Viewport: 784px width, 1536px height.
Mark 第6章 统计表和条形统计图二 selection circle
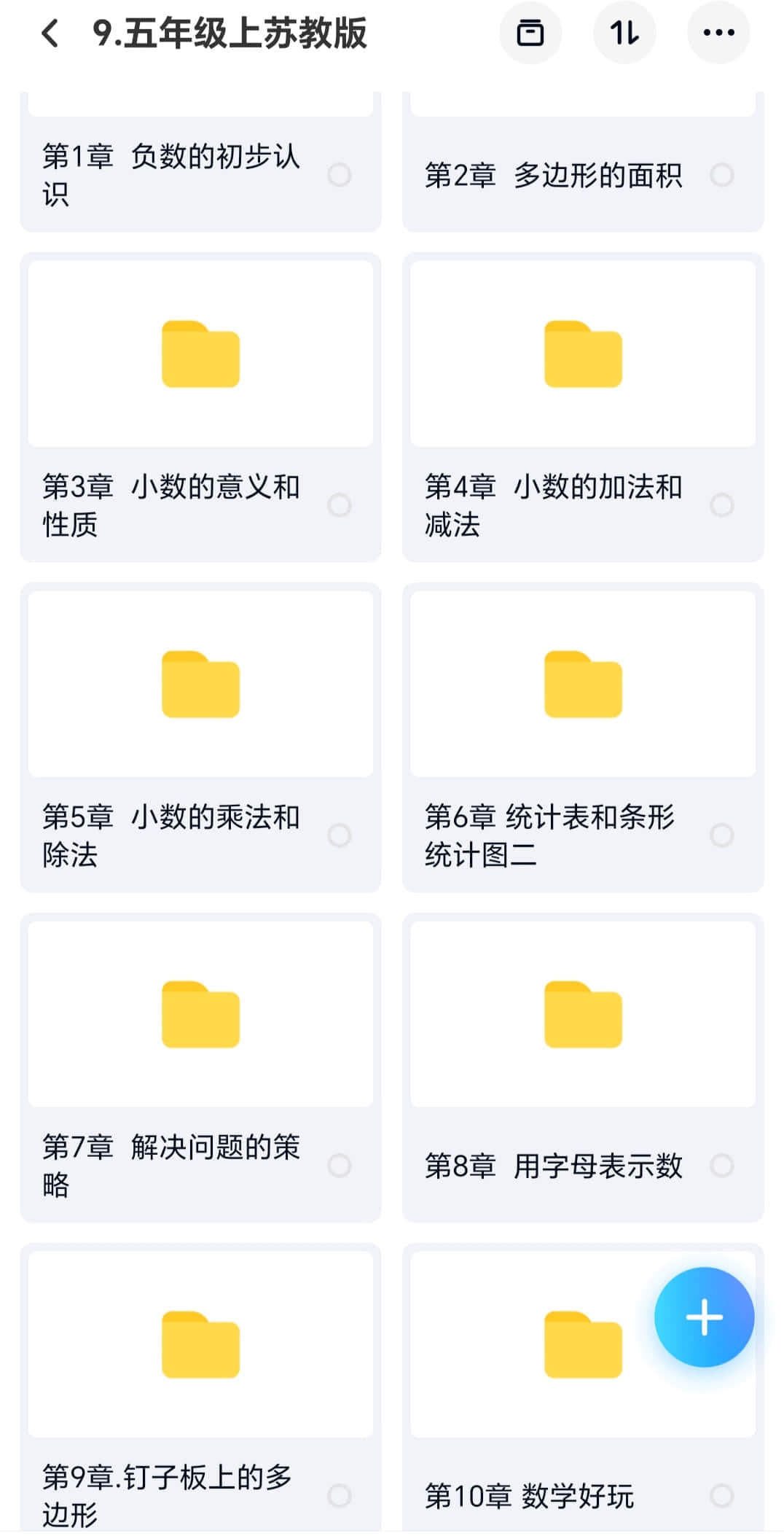tap(722, 835)
